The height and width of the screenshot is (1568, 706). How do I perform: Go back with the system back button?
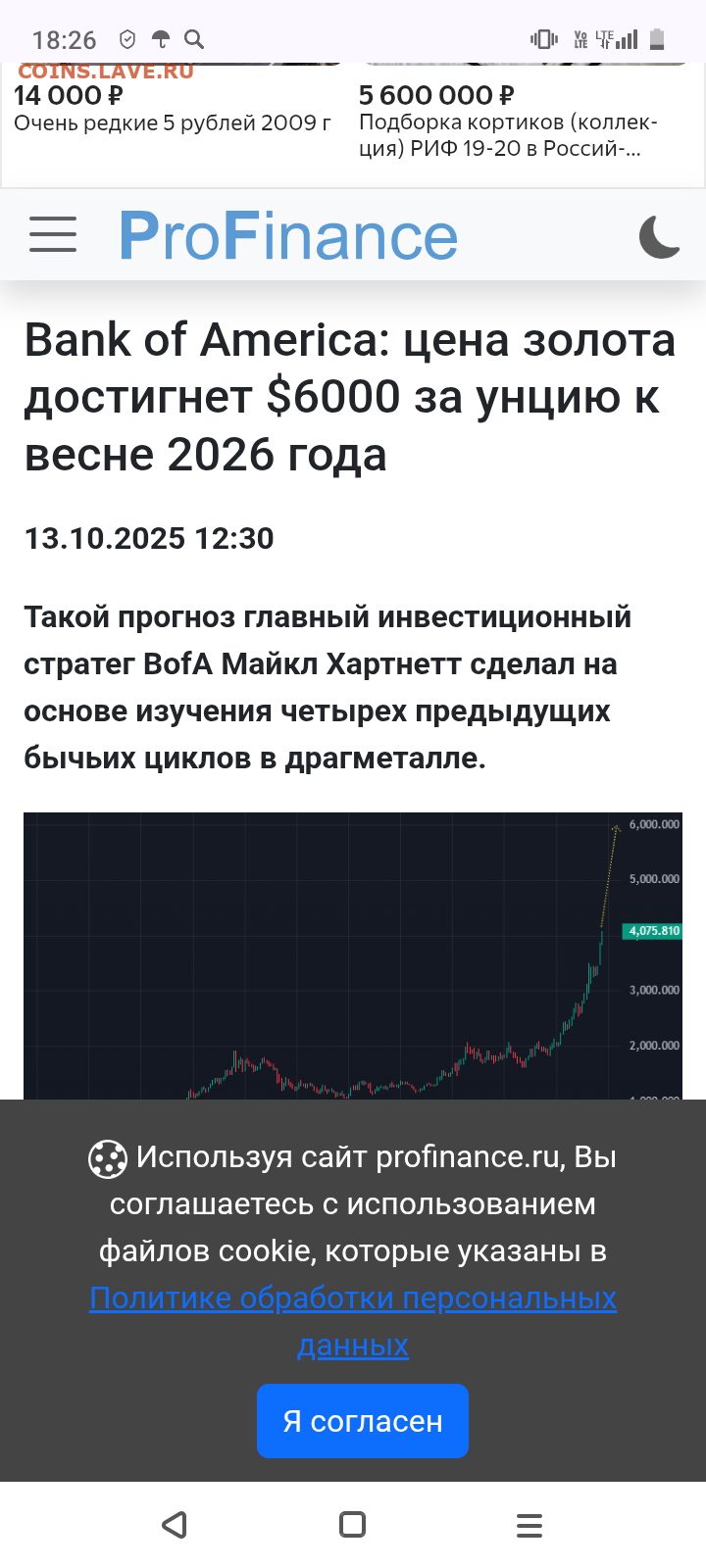click(x=175, y=1525)
